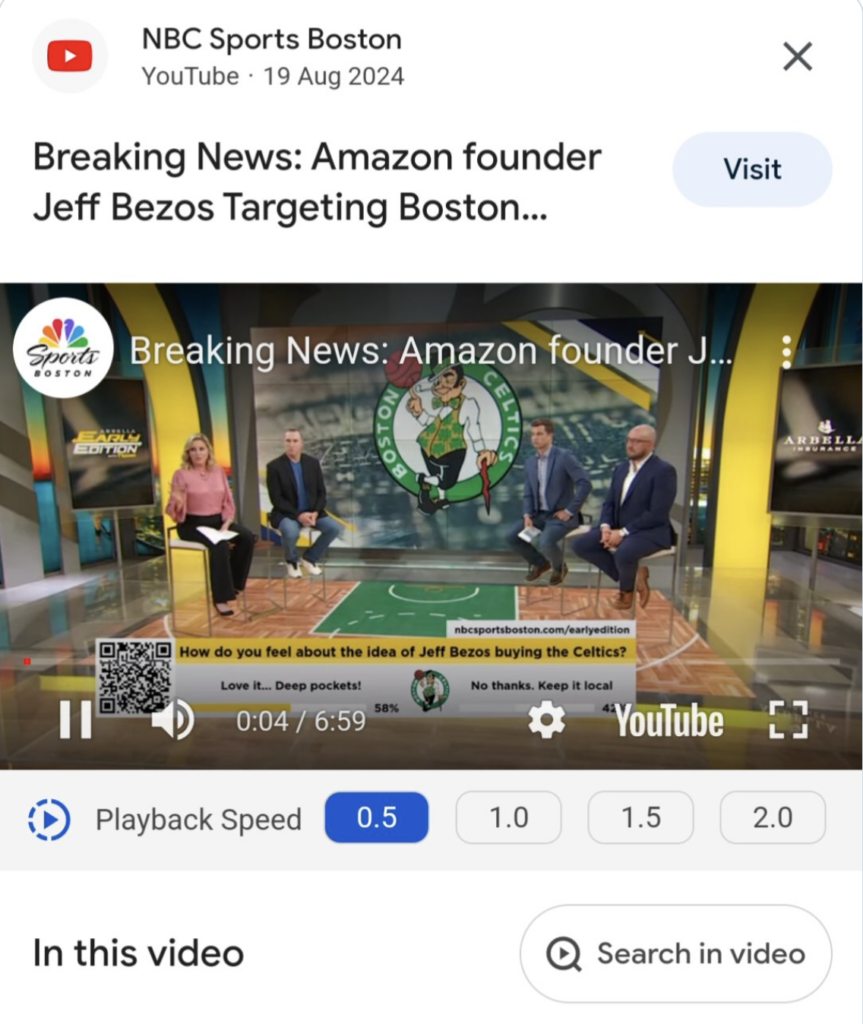Open the video on YouTube
The image size is (863, 1024).
click(x=668, y=720)
